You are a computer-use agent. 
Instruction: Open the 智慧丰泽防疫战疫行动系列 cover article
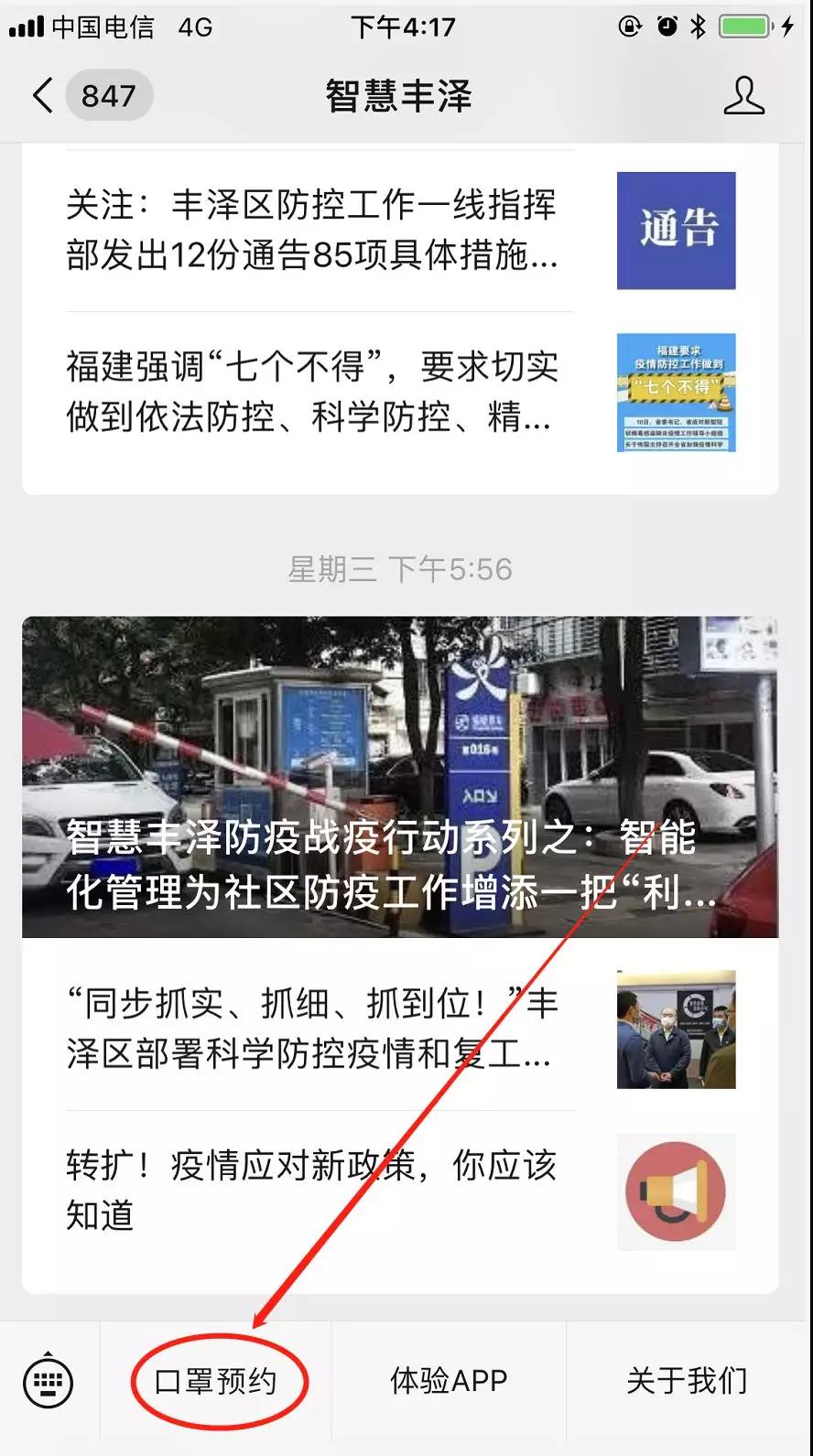point(400,776)
